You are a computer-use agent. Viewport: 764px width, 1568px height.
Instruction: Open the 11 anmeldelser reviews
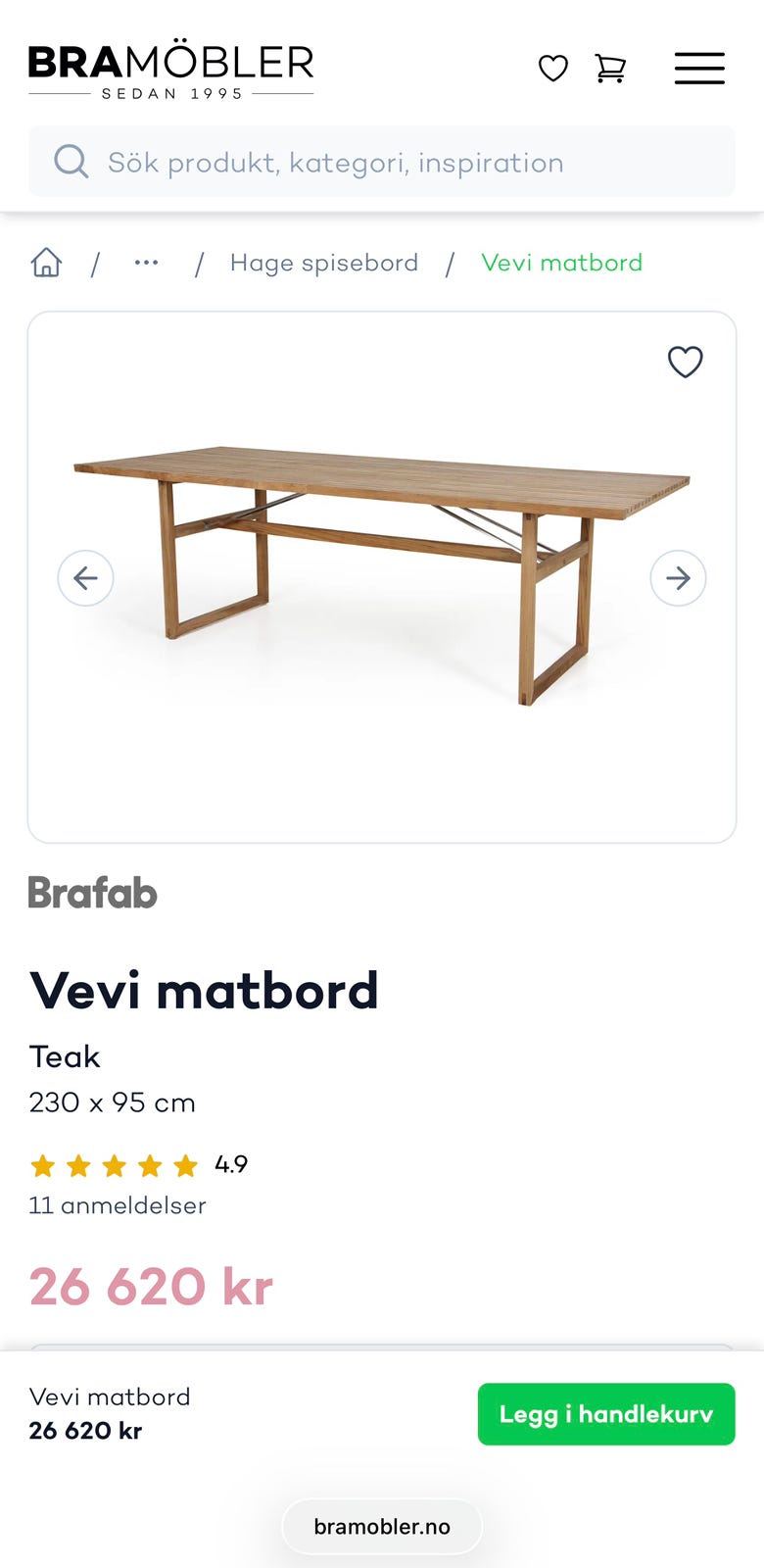[118, 1205]
